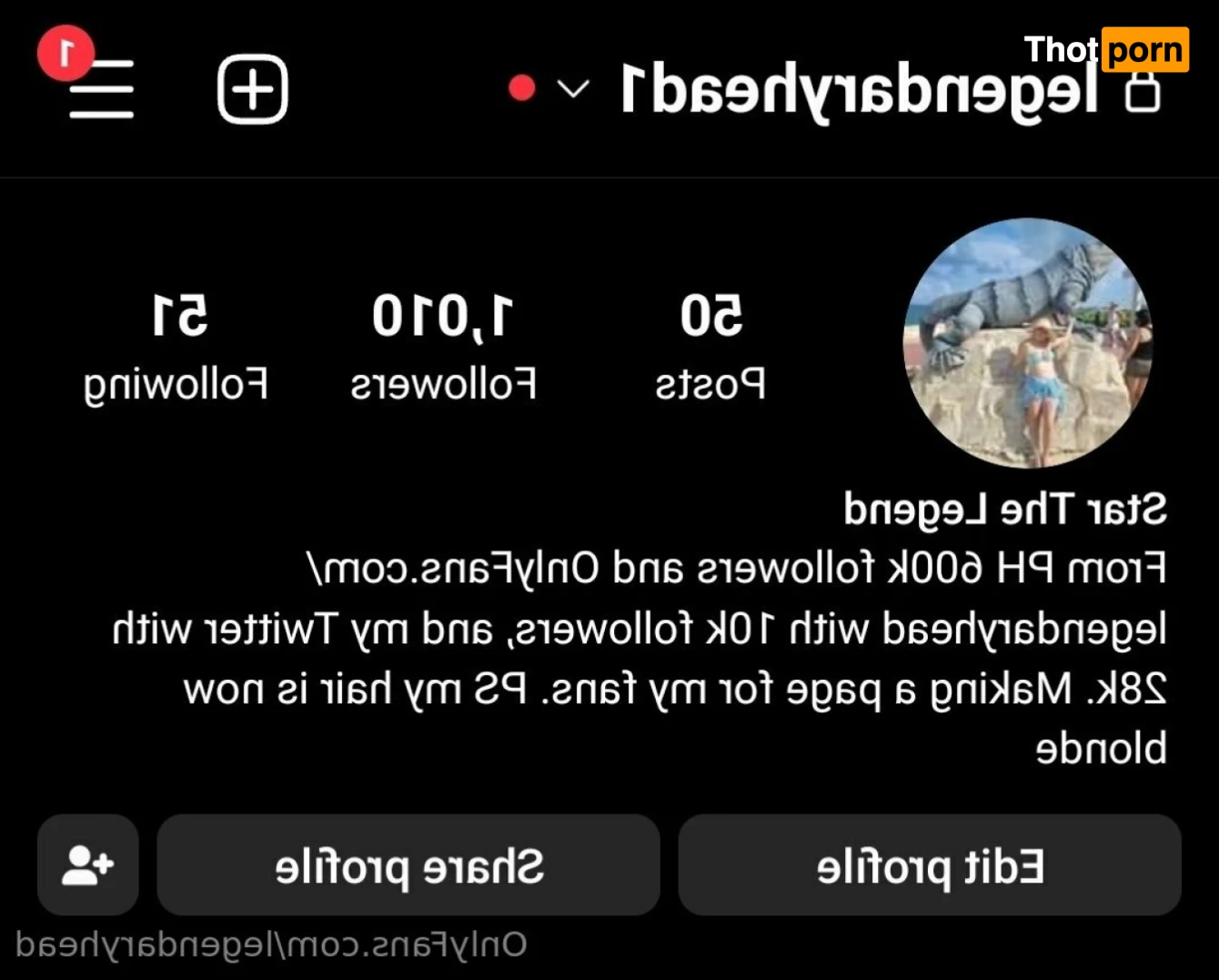View the 51 Following list
1219x980 pixels.
tap(176, 347)
